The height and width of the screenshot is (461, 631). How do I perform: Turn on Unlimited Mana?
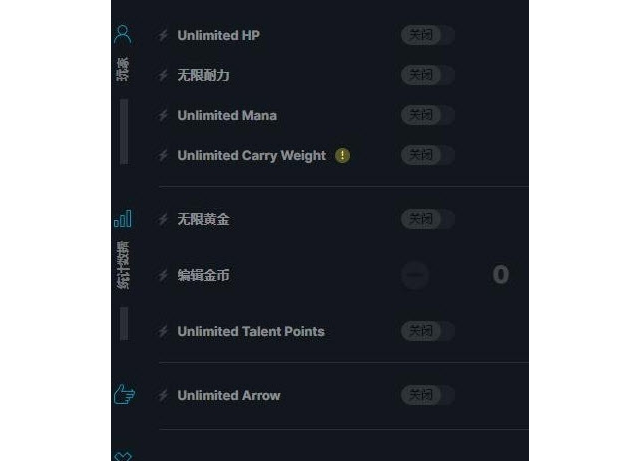(427, 115)
